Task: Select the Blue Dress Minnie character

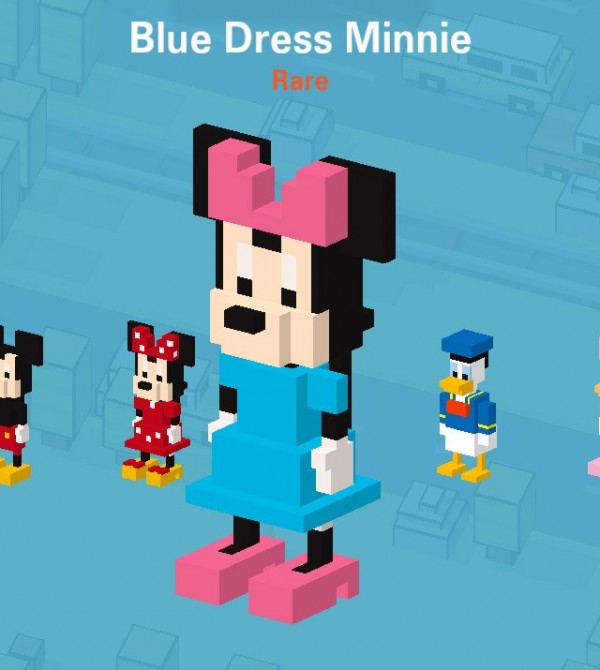Action: (285, 380)
